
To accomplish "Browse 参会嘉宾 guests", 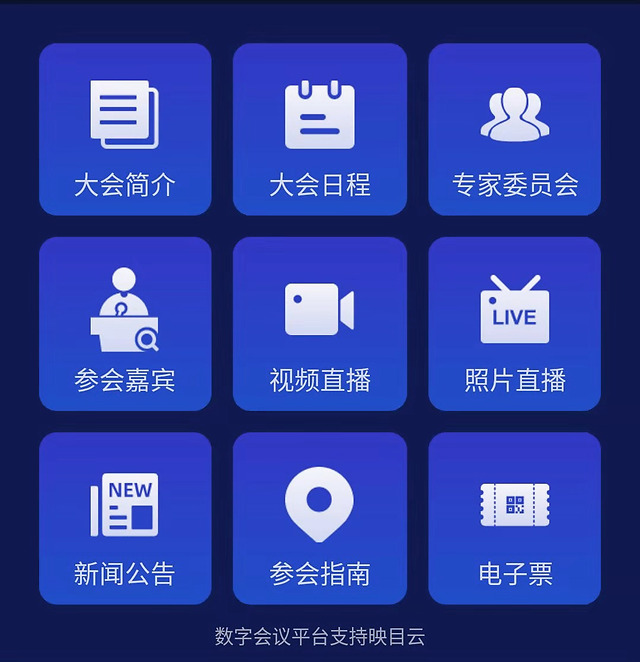I will coord(125,324).
